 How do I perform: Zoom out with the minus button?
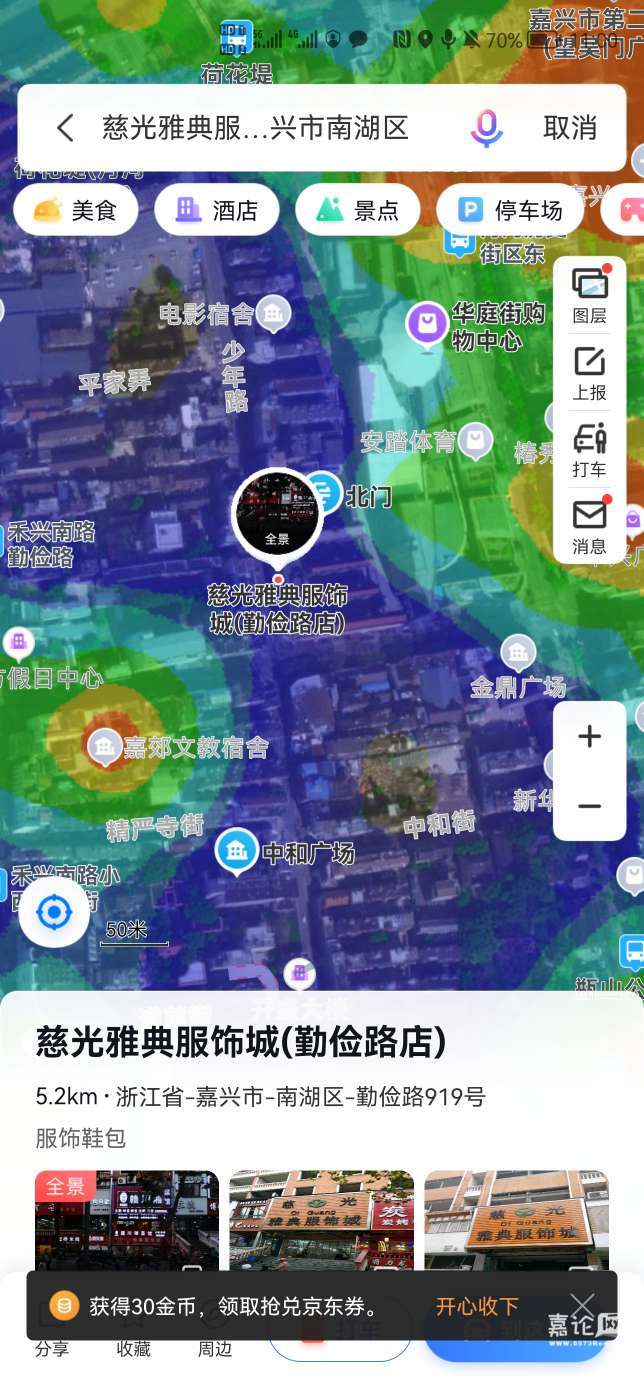589,806
